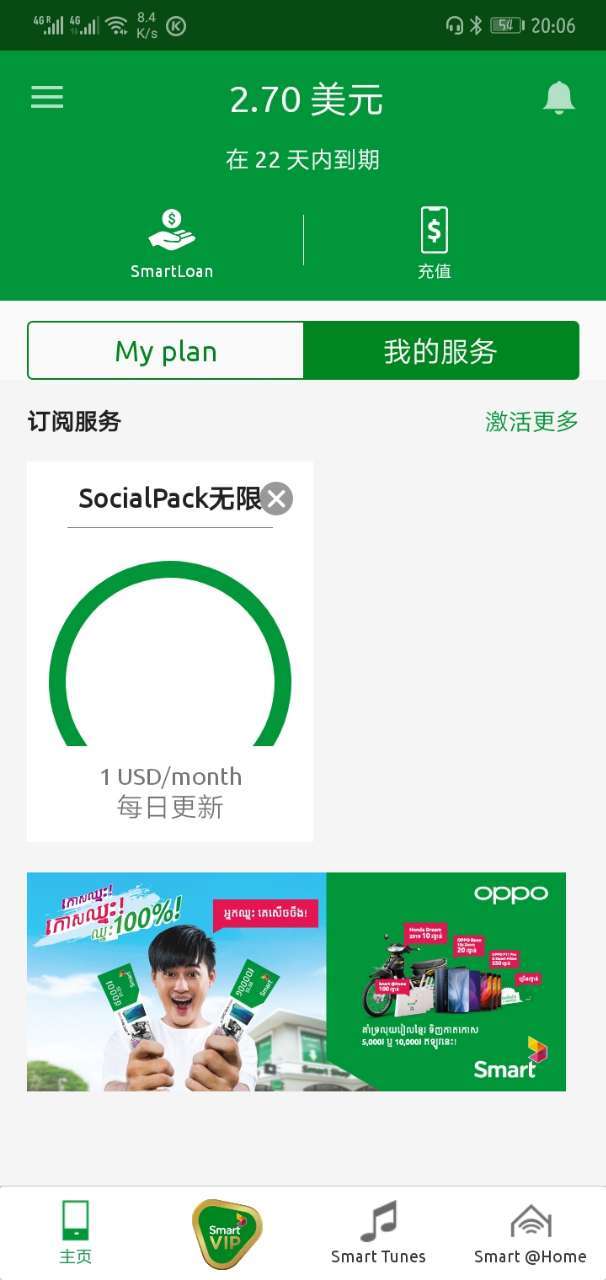Switch to the Smart Tunes tab

(378, 1232)
